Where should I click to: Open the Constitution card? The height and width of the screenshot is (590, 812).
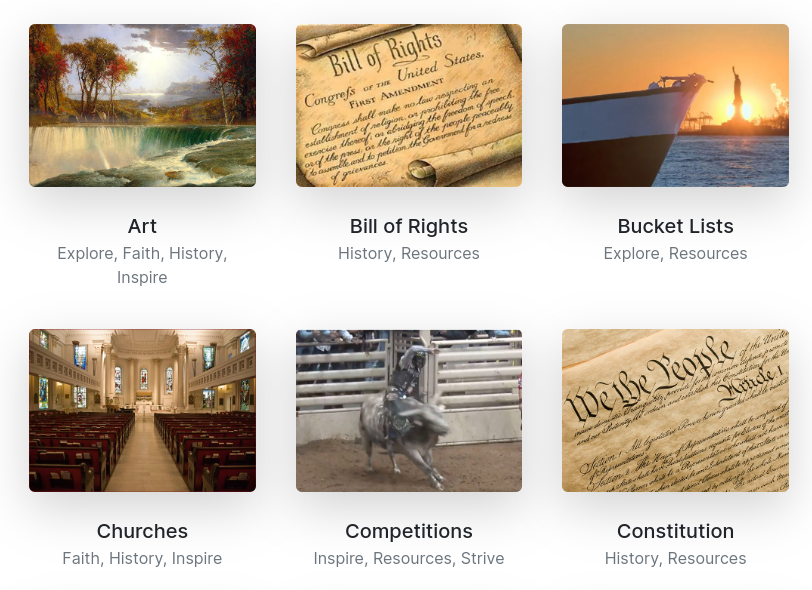pos(675,410)
